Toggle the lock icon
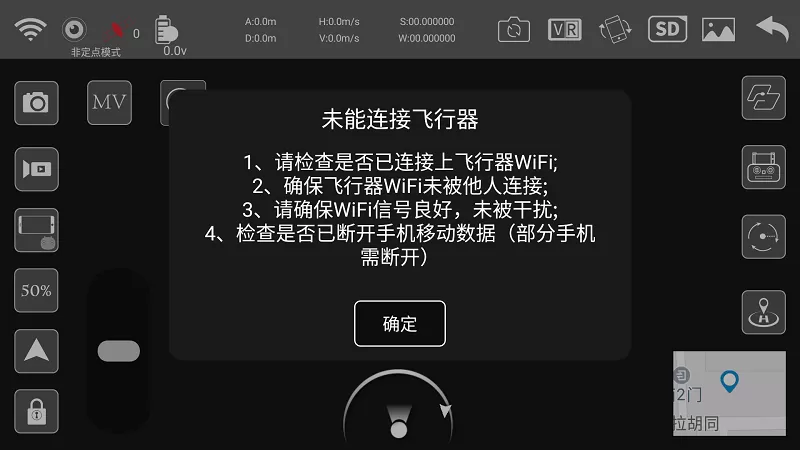 (37, 410)
